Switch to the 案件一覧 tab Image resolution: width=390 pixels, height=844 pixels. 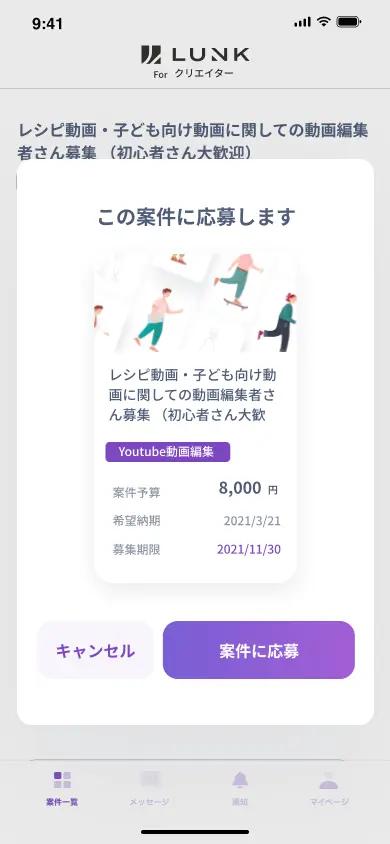[62, 789]
